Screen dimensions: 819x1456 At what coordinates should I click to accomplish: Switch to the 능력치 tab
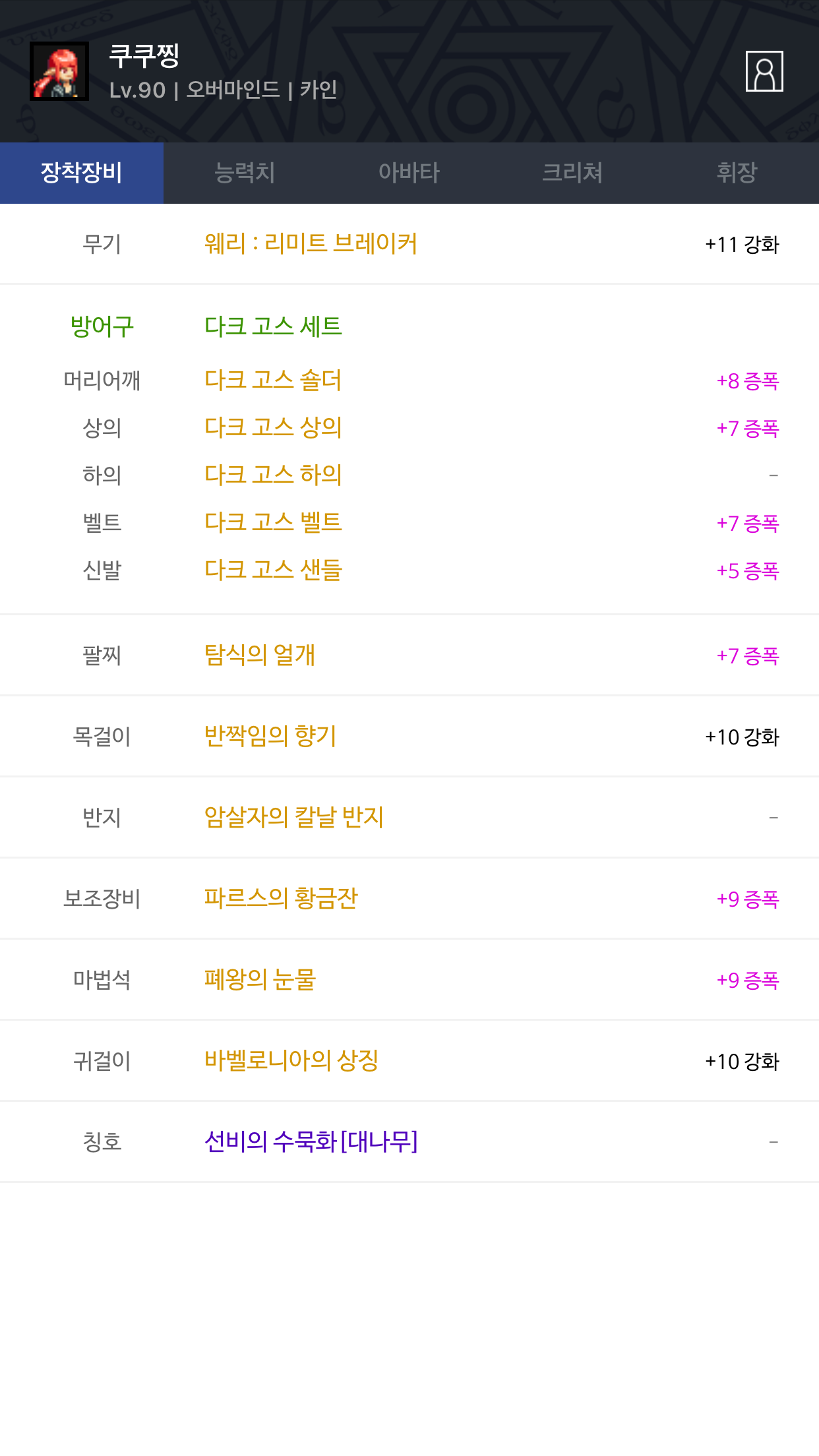(x=245, y=173)
